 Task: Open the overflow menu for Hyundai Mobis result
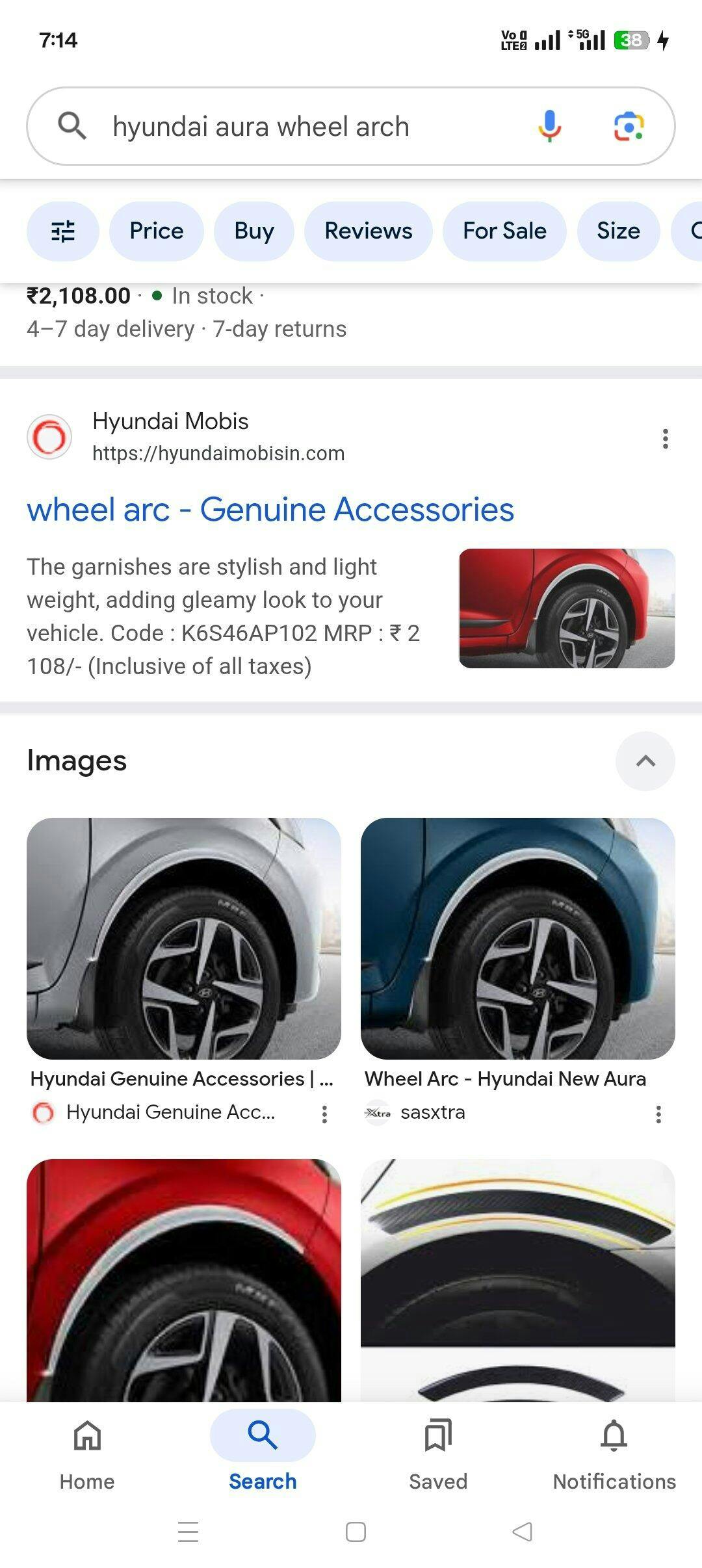(x=665, y=439)
